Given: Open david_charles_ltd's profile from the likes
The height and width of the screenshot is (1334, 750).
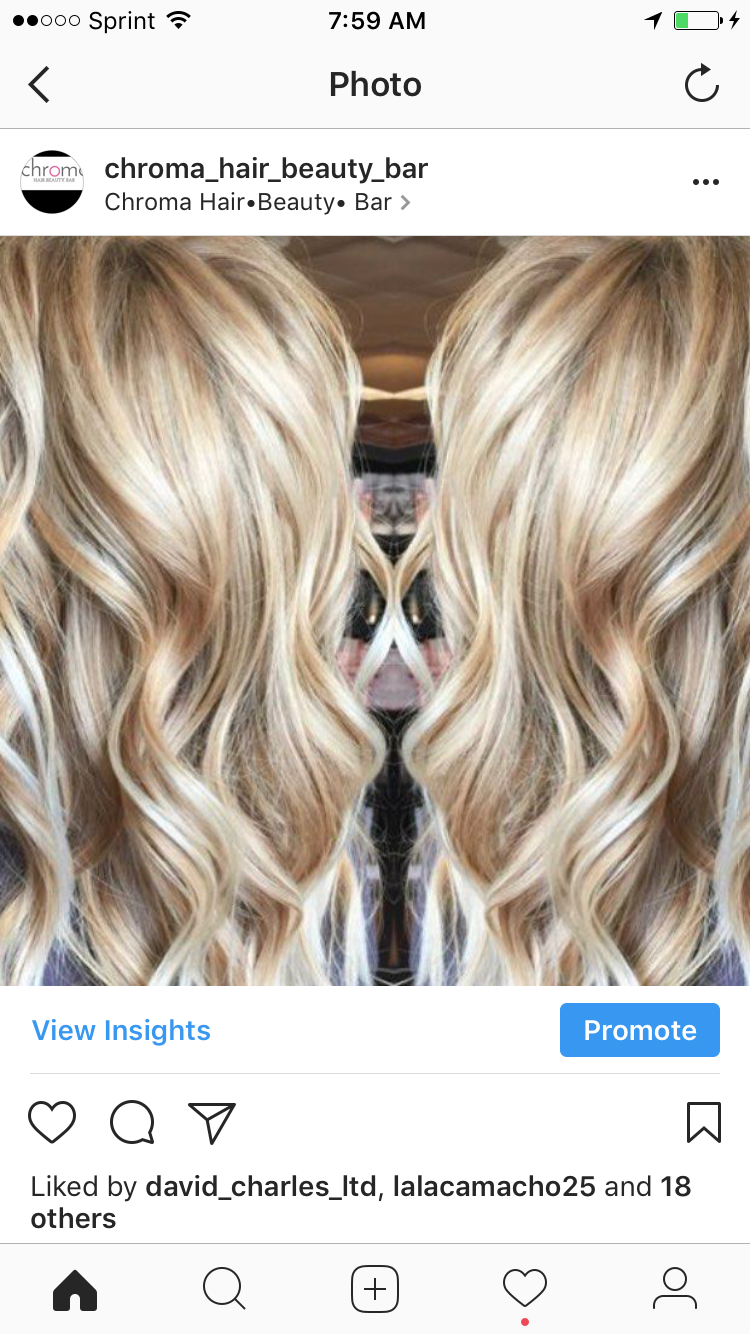Looking at the screenshot, I should [x=261, y=1187].
